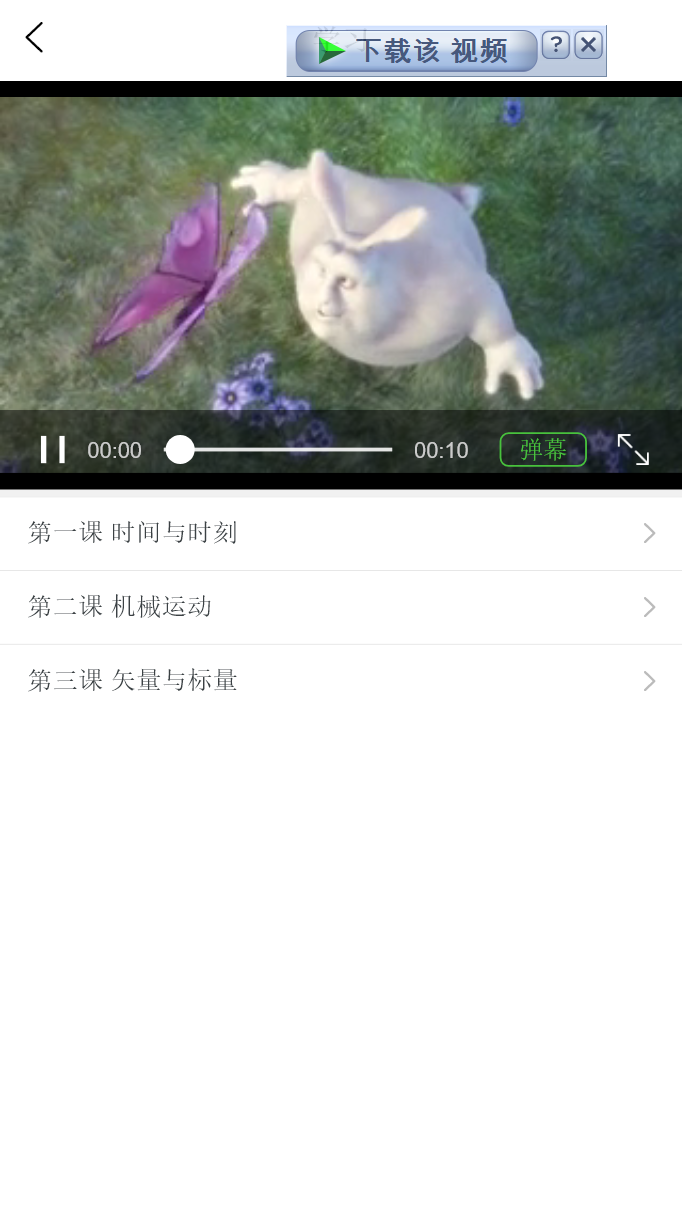
Task: Open lesson 第一课 时间与时刻
Action: pos(340,533)
